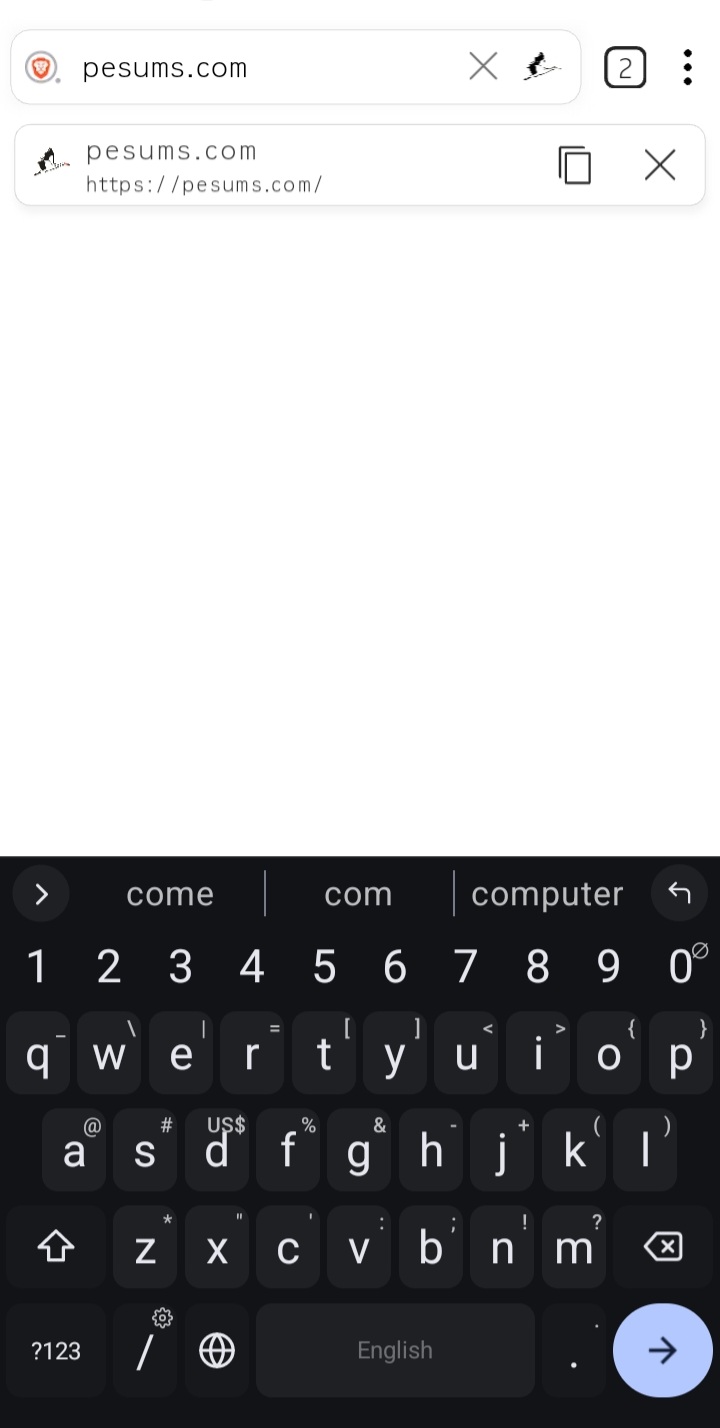Select the suggestion word 'come'
720x1428 pixels.
[x=170, y=893]
